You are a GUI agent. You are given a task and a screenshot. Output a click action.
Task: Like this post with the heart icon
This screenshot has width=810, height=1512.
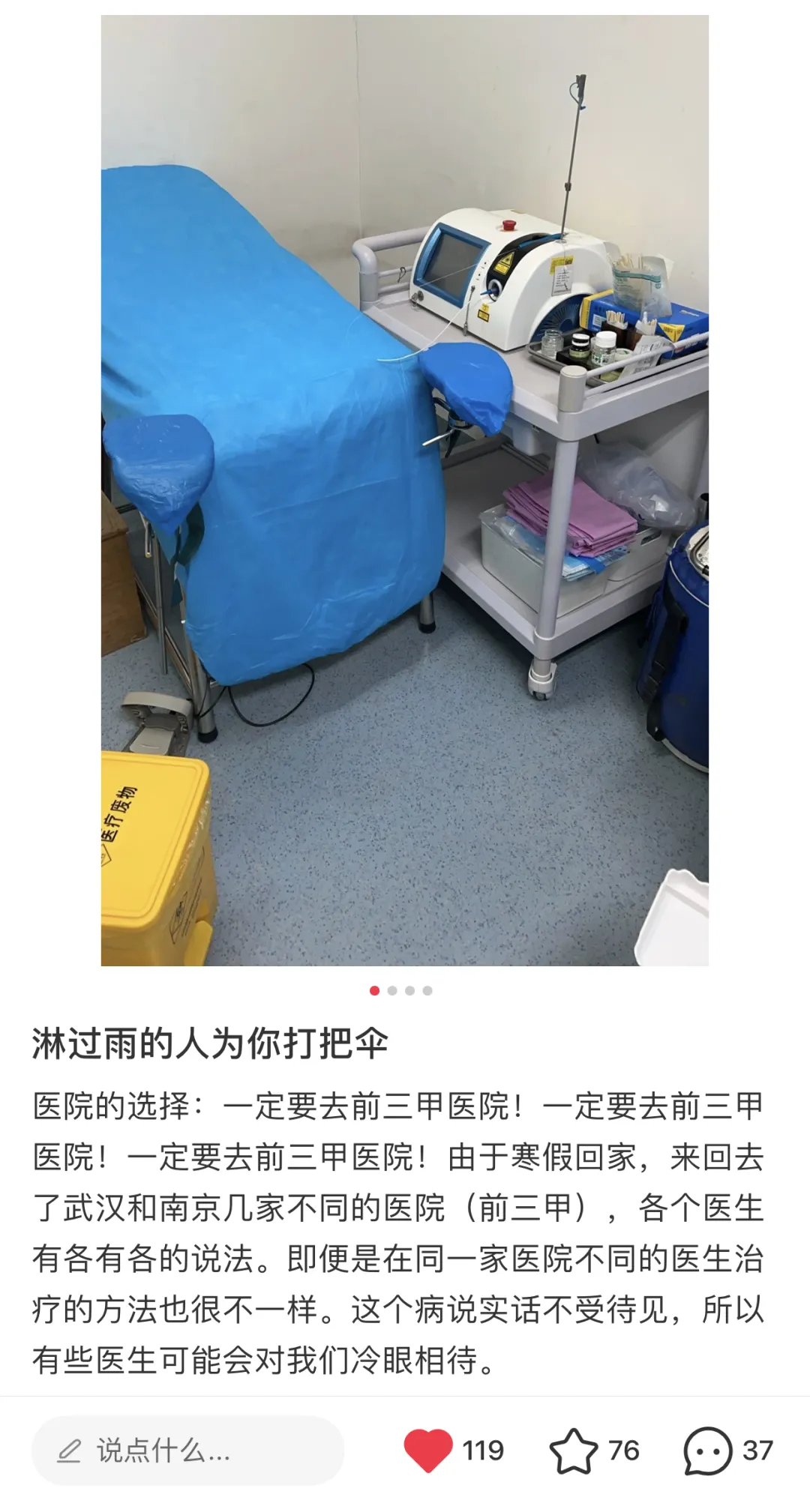pyautogui.click(x=428, y=1450)
